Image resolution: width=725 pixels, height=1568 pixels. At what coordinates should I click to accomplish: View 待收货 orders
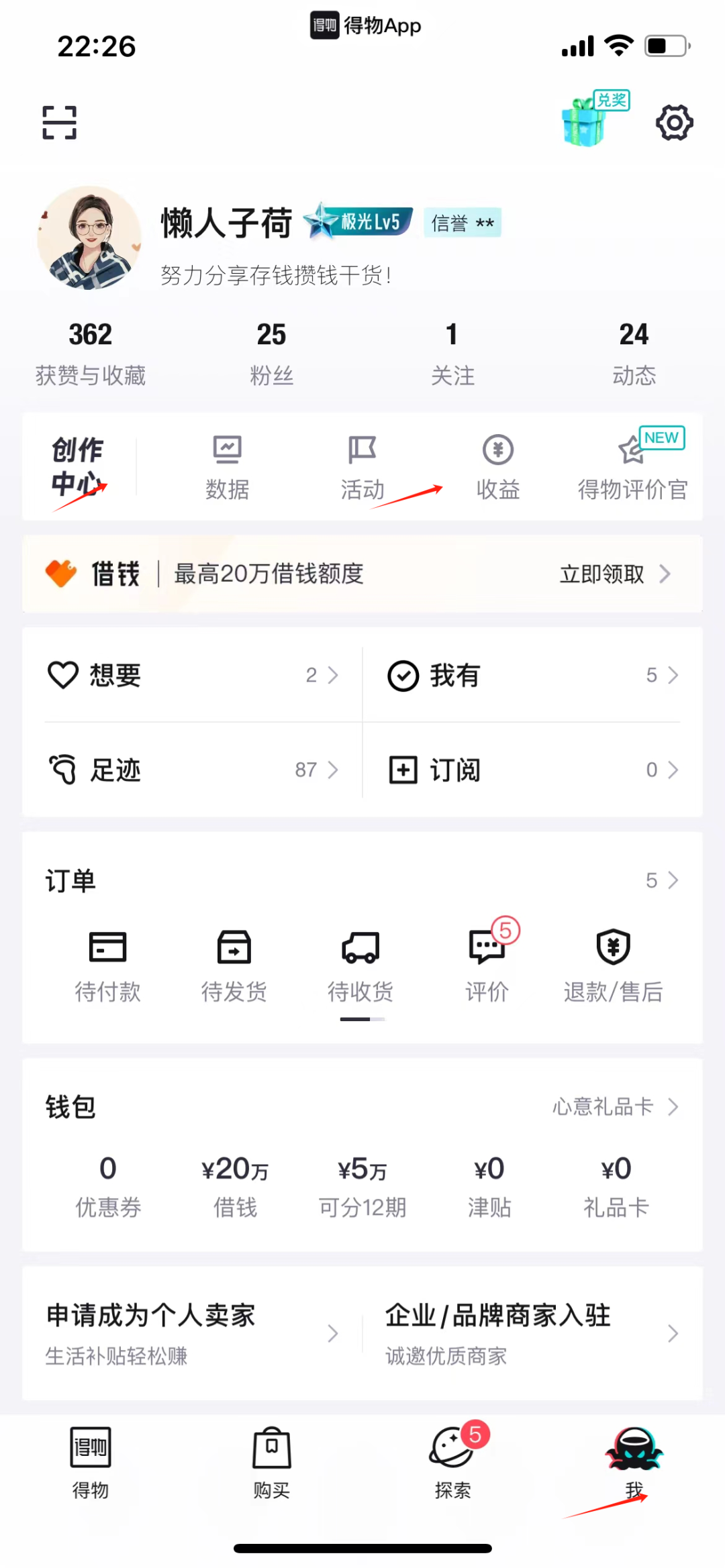360,963
